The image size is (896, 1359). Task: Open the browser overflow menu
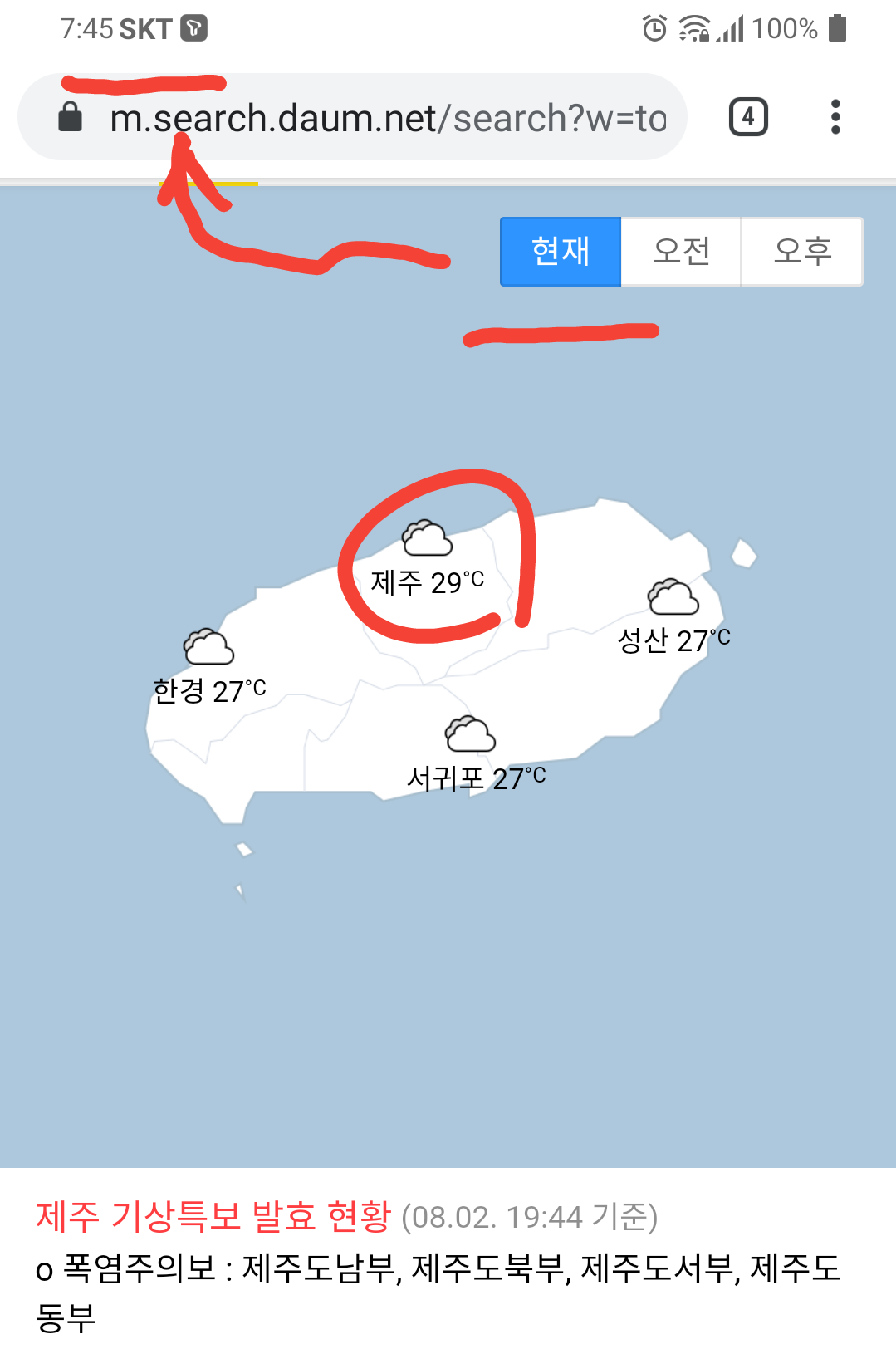835,117
